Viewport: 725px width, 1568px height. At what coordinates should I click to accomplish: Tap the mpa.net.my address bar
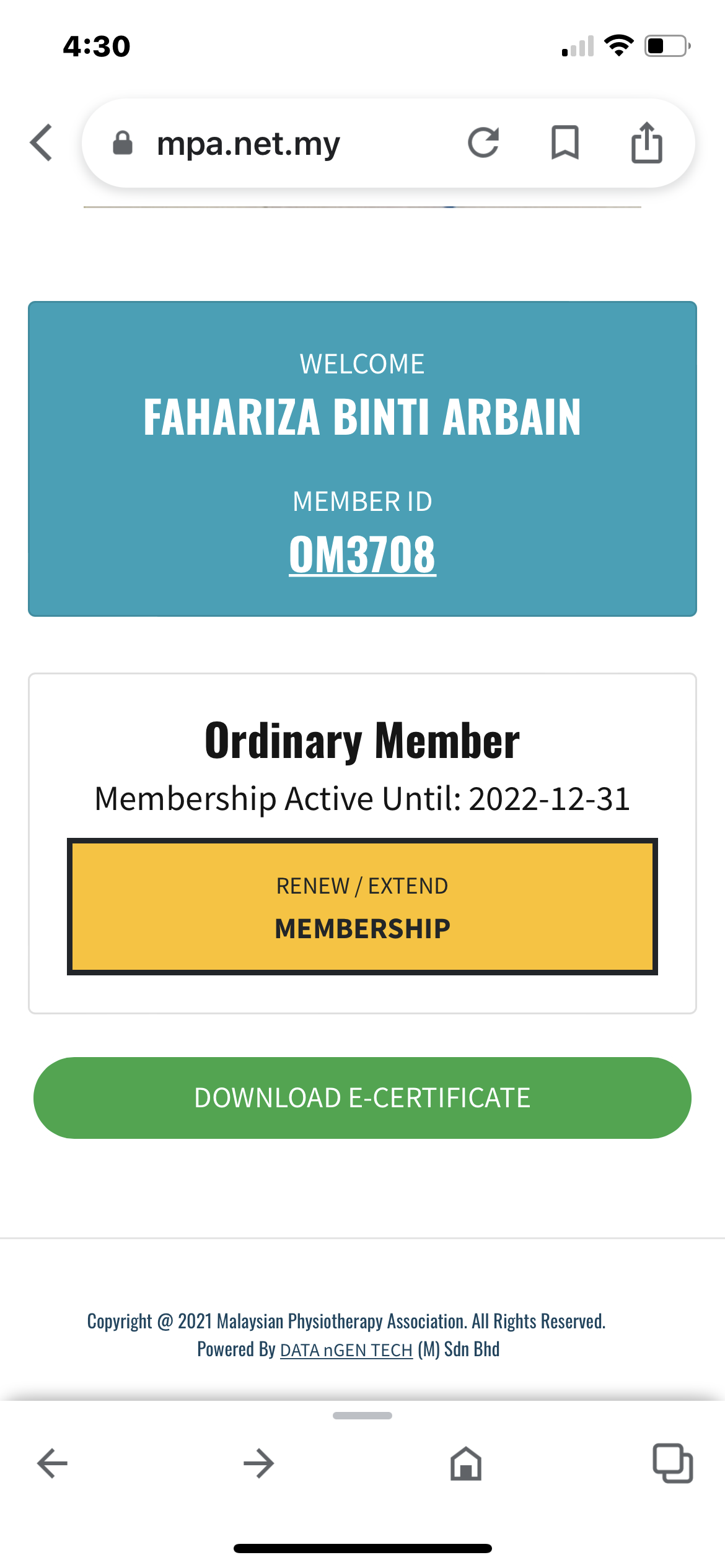click(x=248, y=144)
